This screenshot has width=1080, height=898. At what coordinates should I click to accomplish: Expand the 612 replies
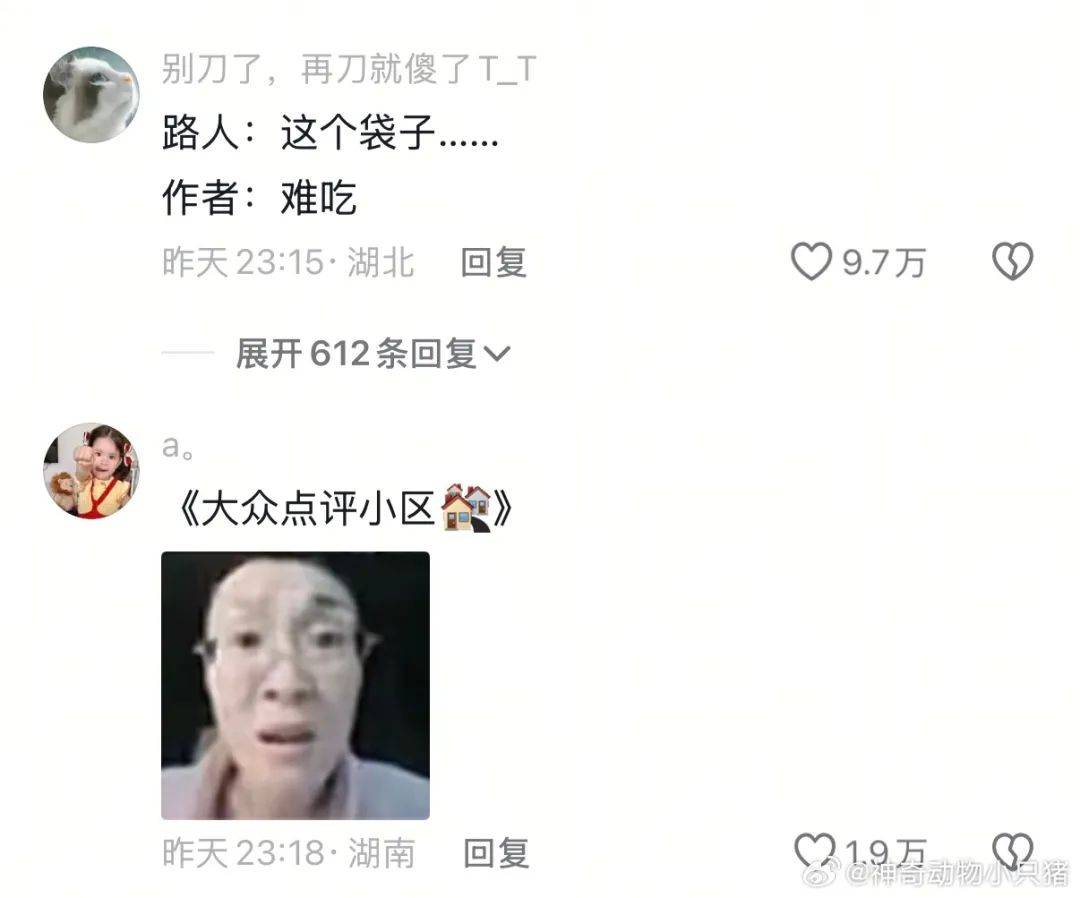coord(372,353)
